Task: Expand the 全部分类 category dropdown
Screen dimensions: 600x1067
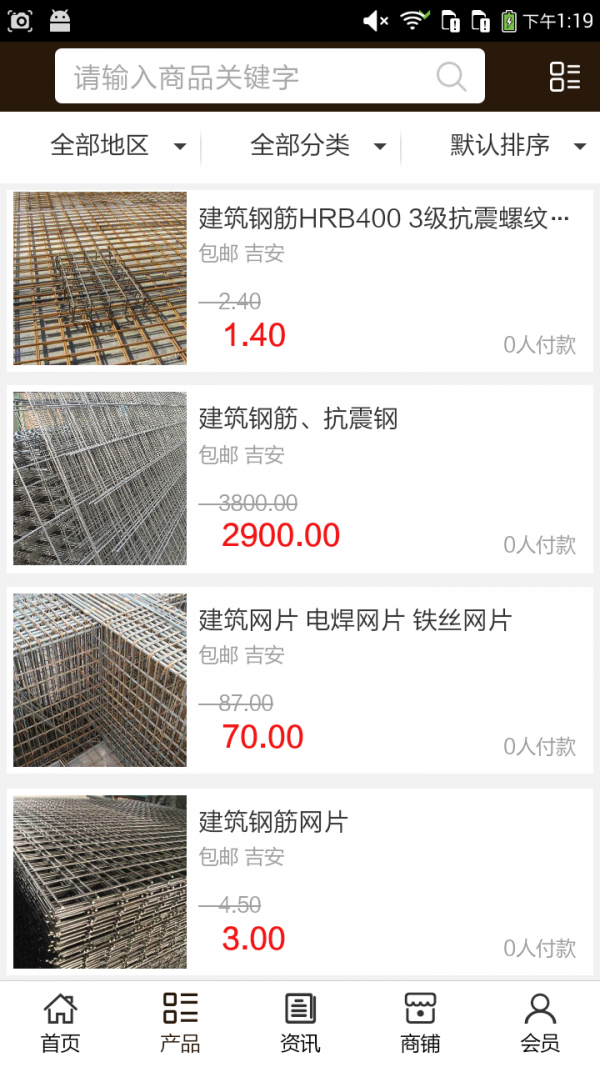Action: pos(318,146)
